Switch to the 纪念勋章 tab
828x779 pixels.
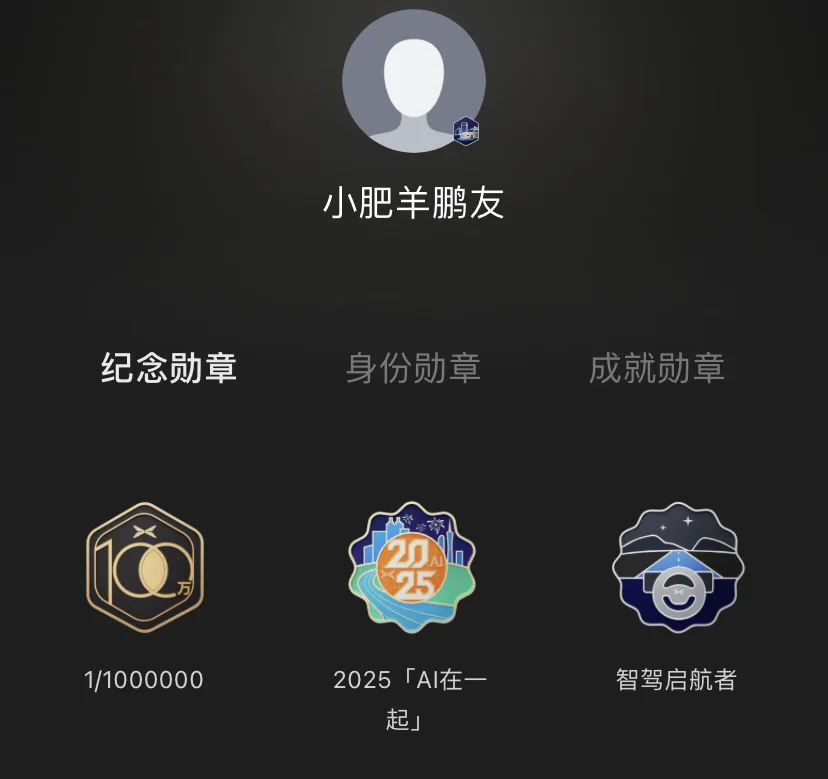[169, 368]
